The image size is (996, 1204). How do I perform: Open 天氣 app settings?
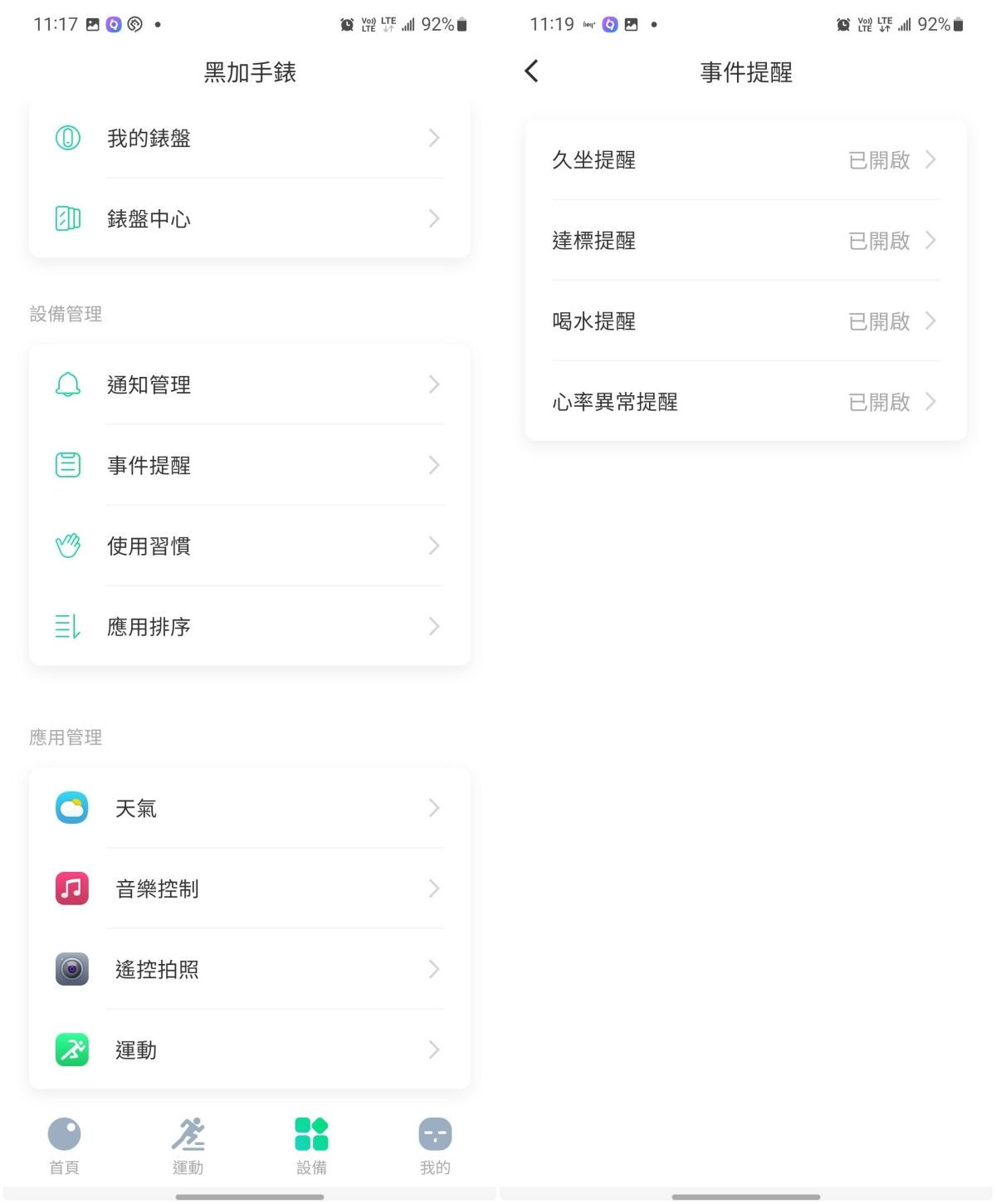click(249, 808)
